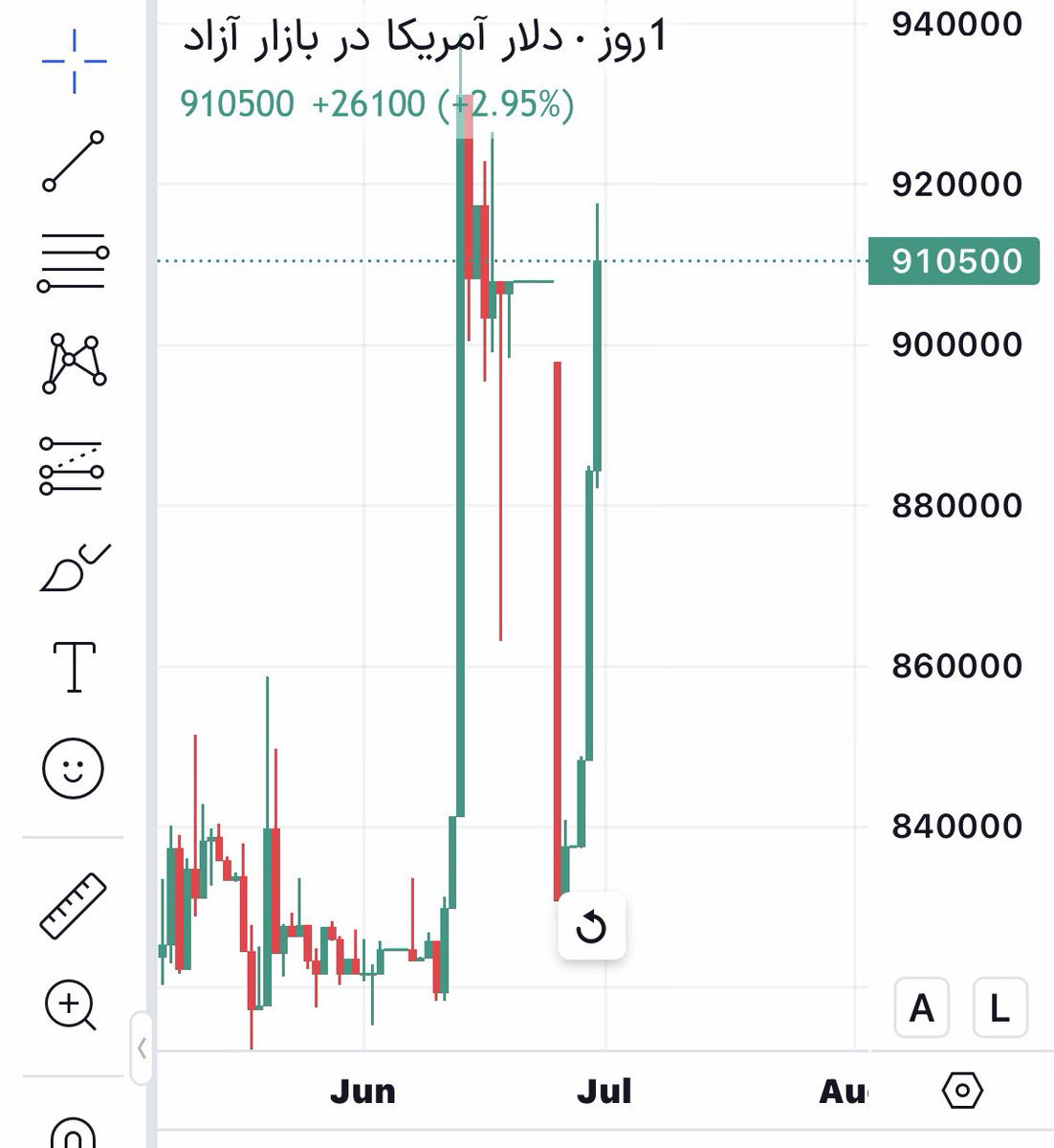
Task: Activate the ruler measure tool
Action: coord(74,905)
